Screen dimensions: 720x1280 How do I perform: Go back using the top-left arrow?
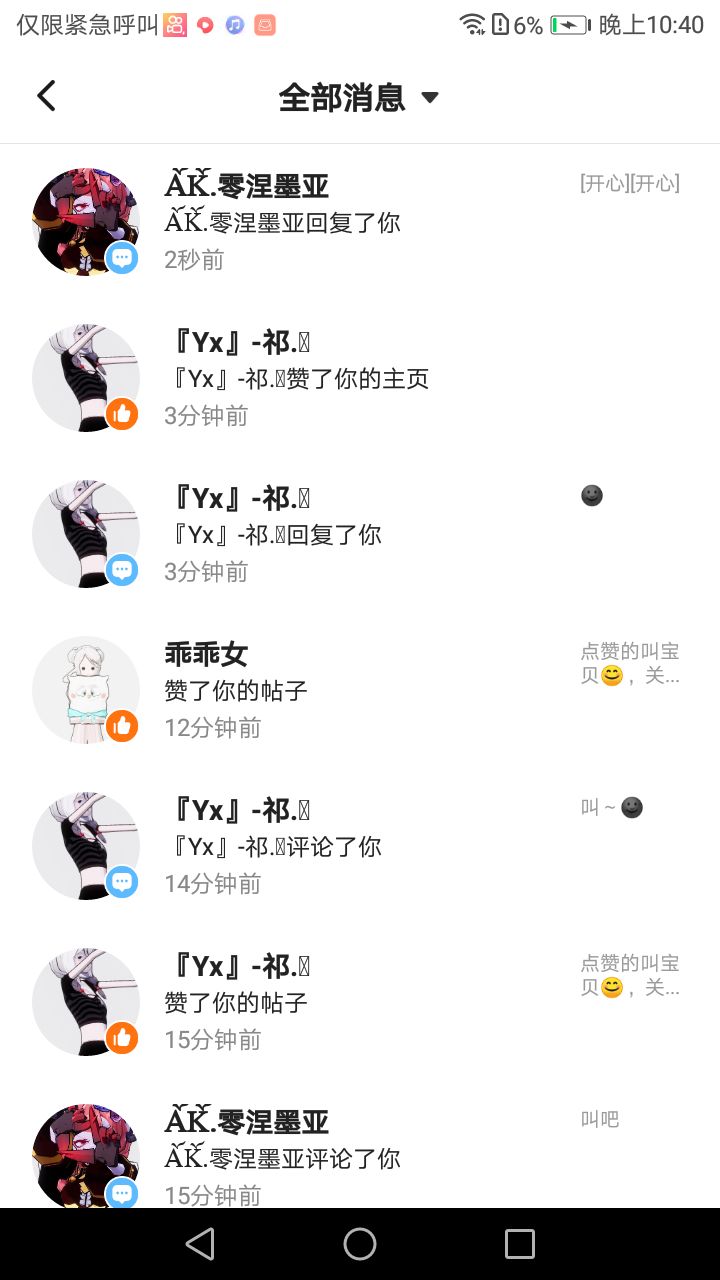coord(46,96)
